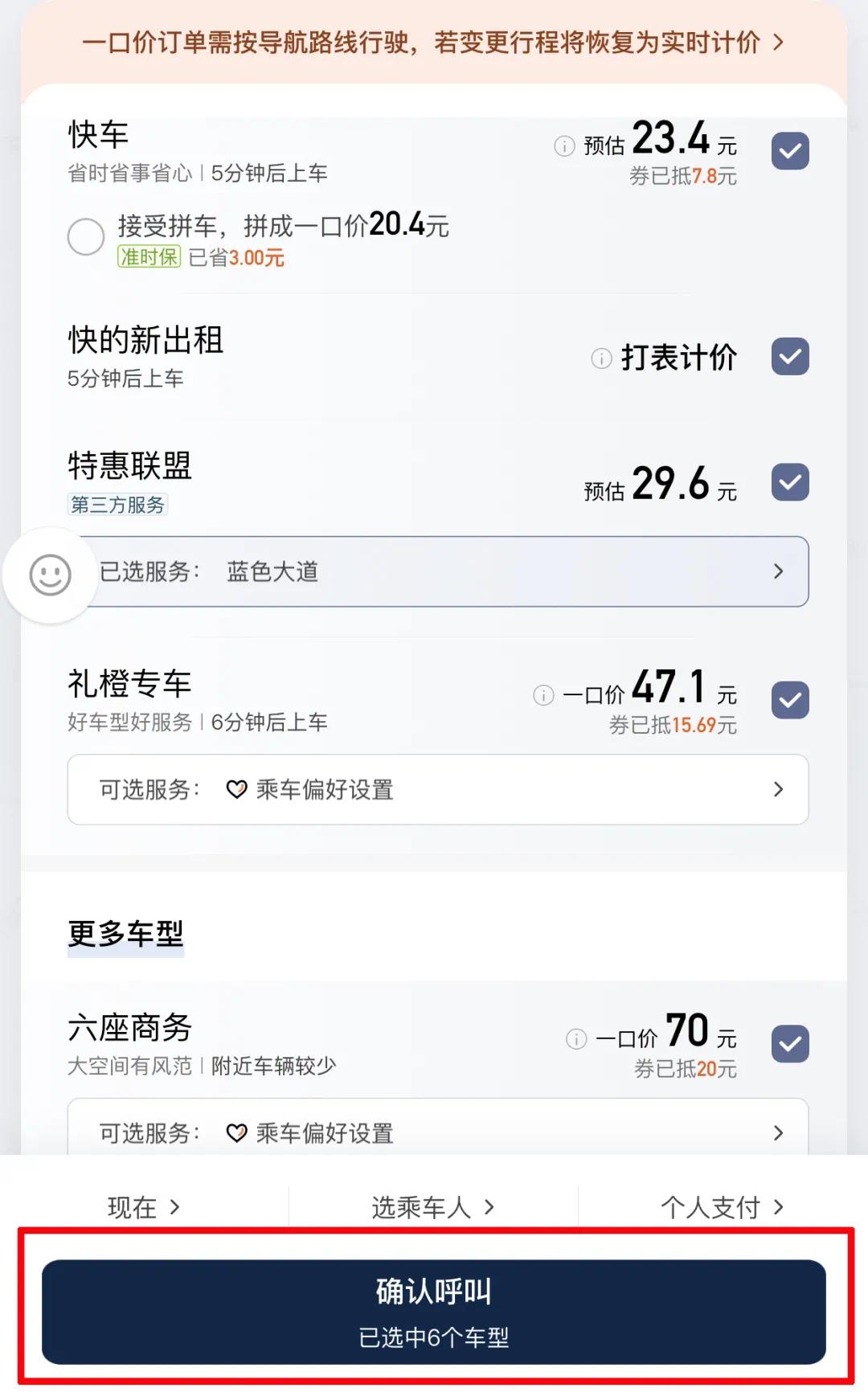Open the 选乘车人 passenger selector

tap(433, 1206)
